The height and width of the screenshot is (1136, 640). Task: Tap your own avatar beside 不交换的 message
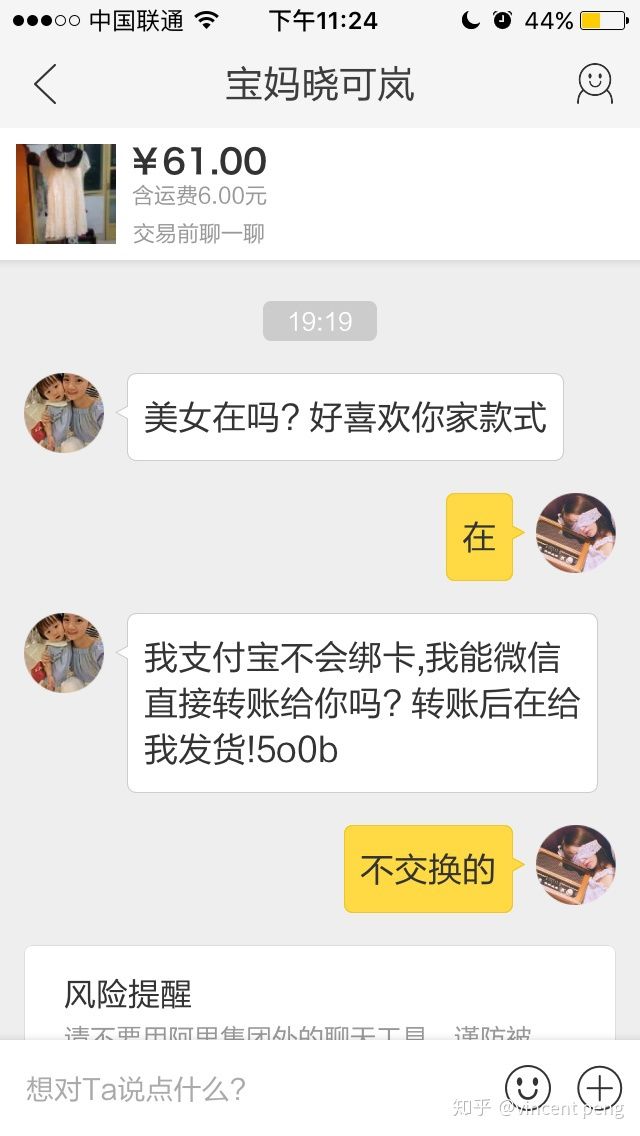tap(575, 865)
